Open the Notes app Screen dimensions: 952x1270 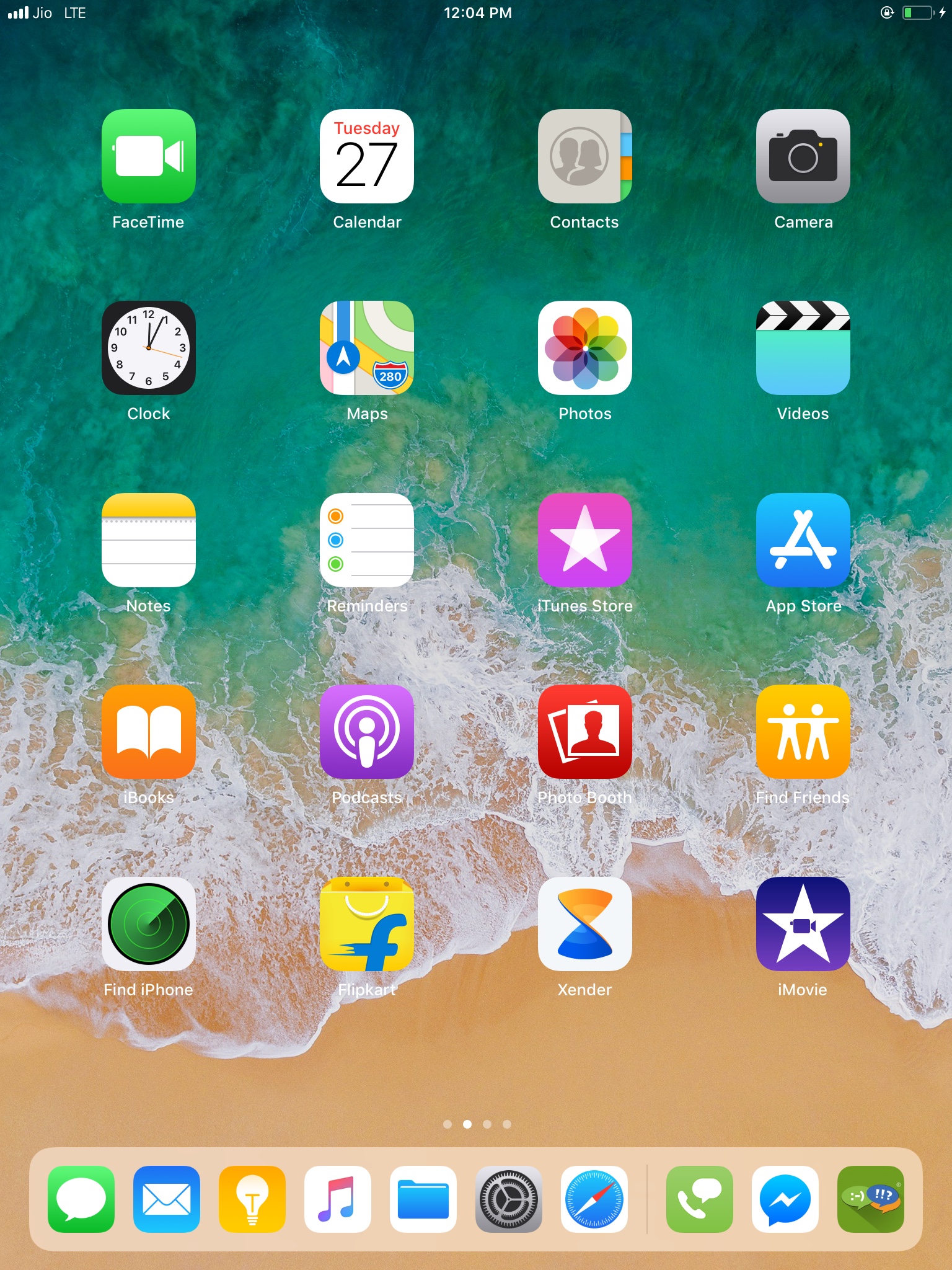tap(149, 540)
